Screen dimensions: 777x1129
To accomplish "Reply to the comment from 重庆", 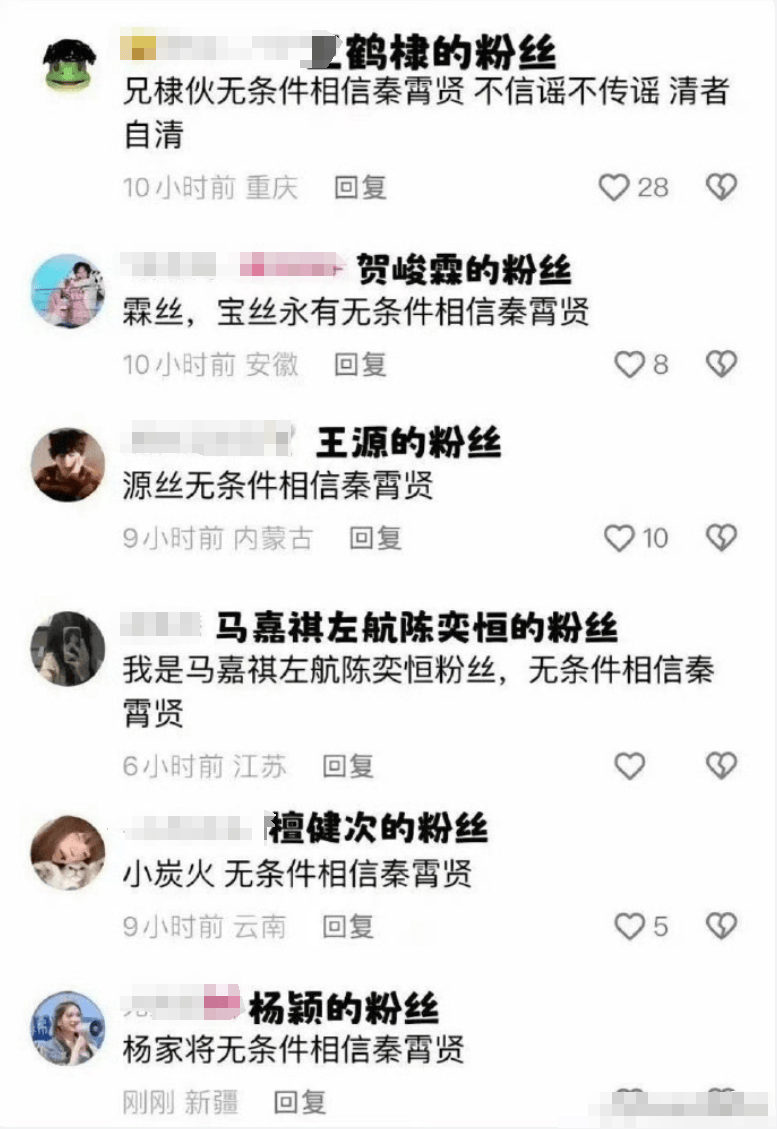I will click(360, 187).
